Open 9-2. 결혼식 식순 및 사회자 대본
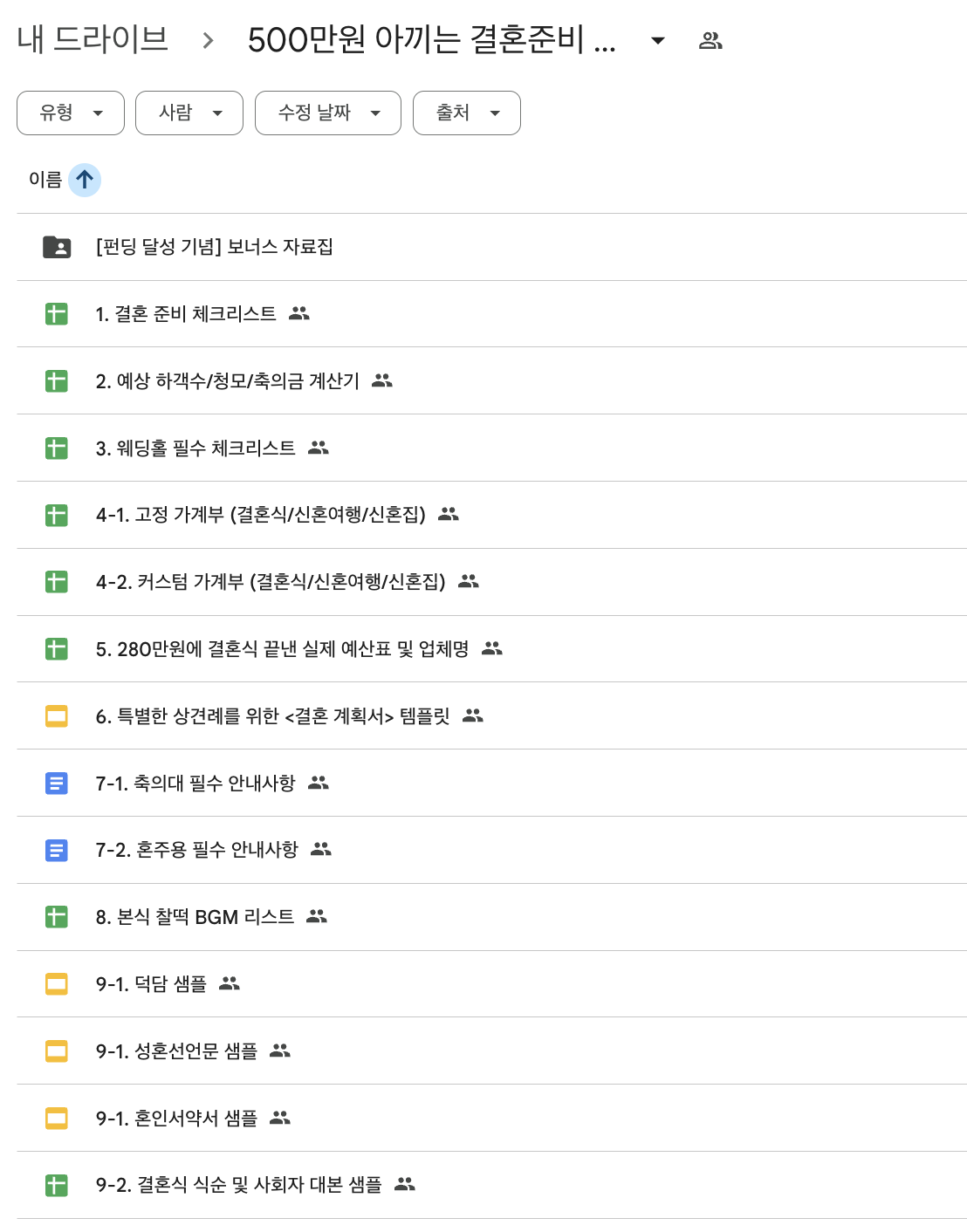Image resolution: width=967 pixels, height=1232 pixels. [238, 1185]
